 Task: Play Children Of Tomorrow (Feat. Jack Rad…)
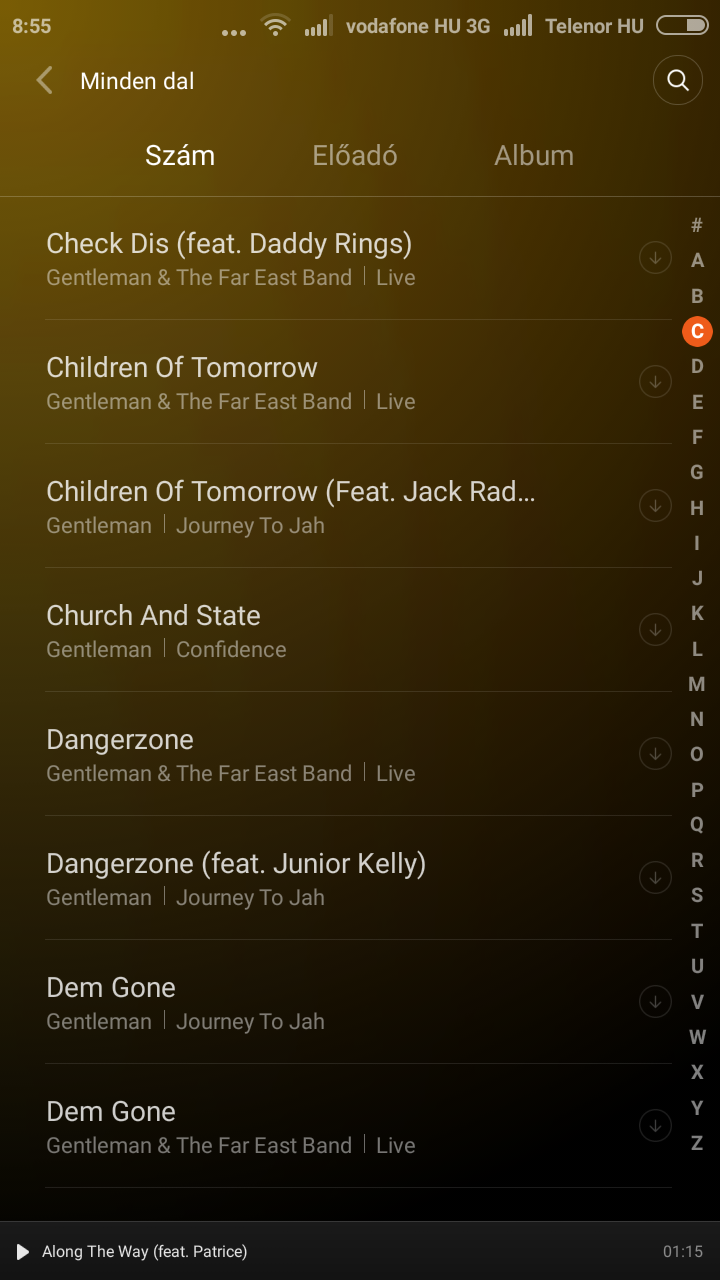coord(300,506)
